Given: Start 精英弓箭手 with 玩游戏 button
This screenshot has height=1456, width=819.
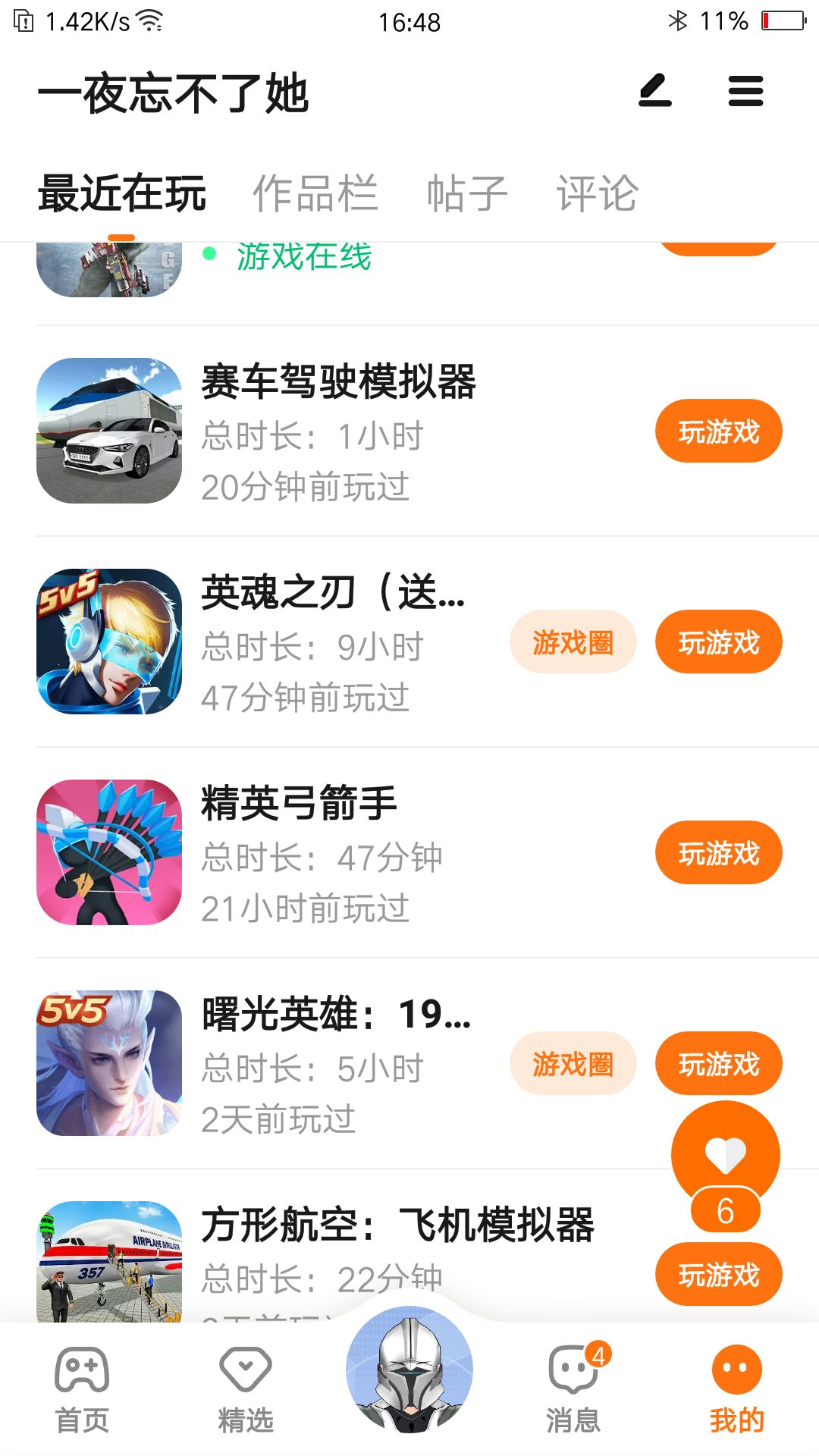Looking at the screenshot, I should (718, 853).
